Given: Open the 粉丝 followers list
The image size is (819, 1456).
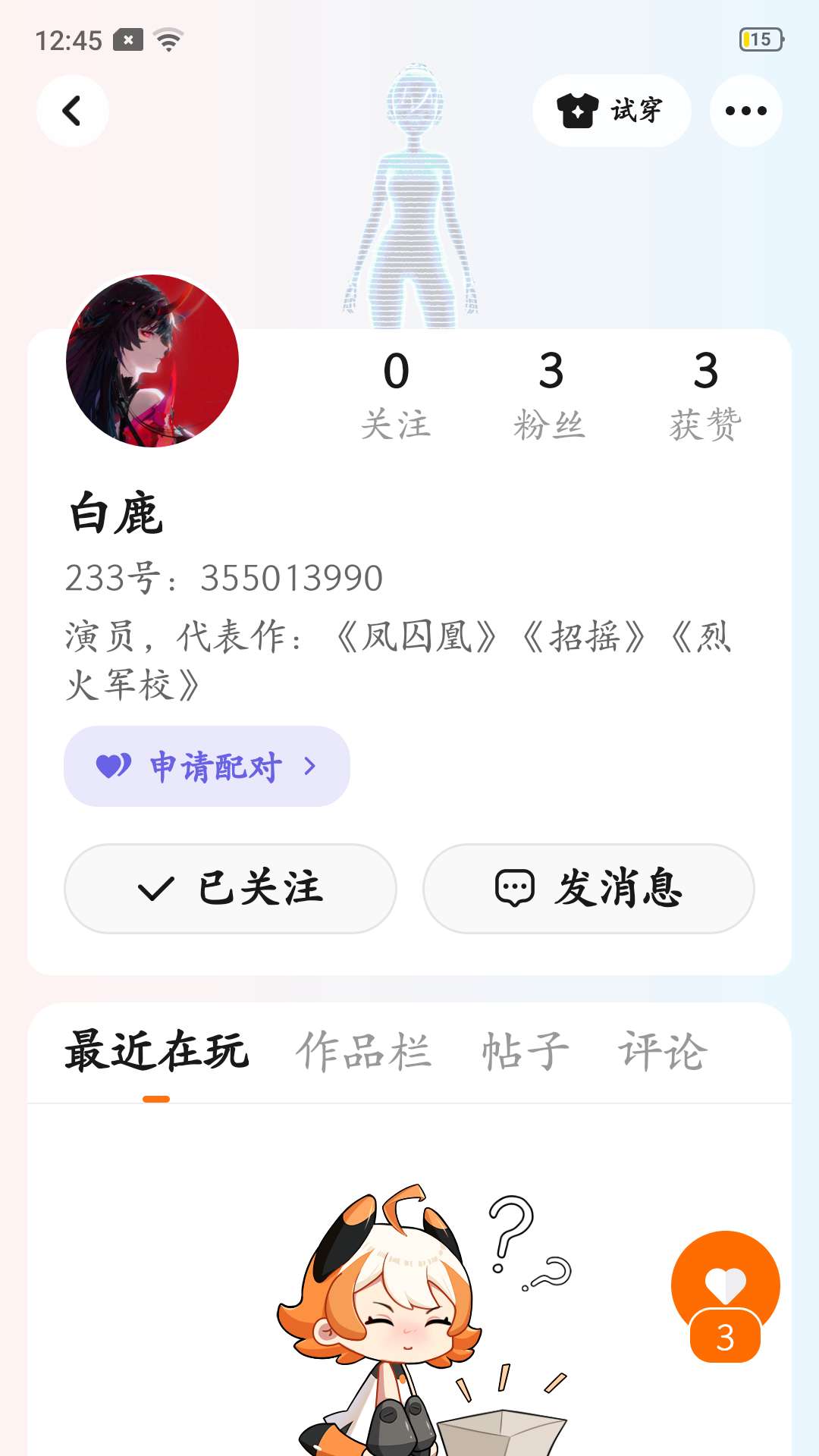Looking at the screenshot, I should [551, 394].
